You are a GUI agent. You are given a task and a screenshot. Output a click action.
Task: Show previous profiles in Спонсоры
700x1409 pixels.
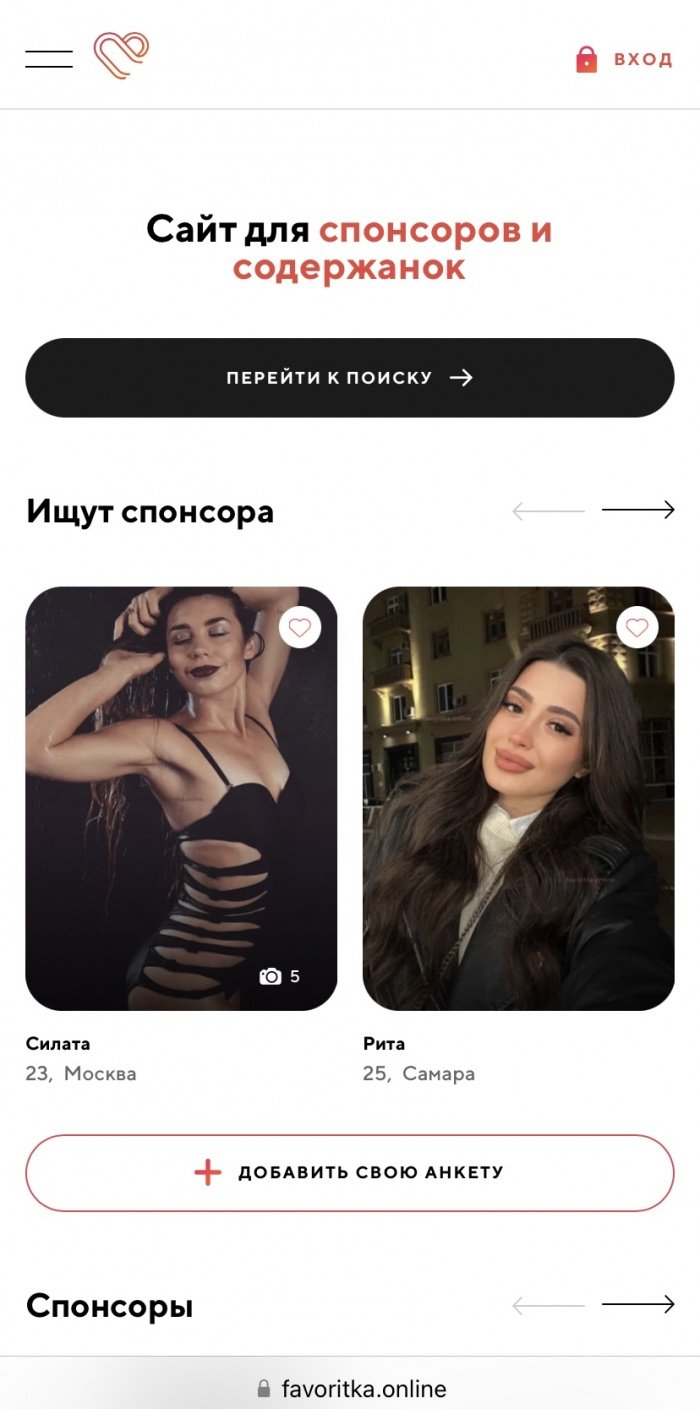coord(548,1305)
